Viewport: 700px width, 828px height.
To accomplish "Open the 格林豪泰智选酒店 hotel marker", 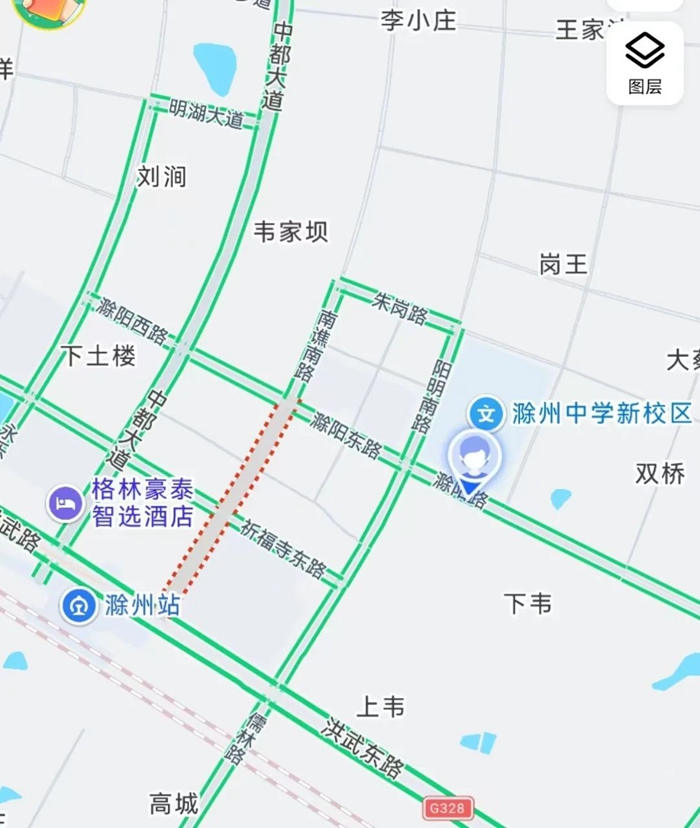I will click(x=65, y=503).
